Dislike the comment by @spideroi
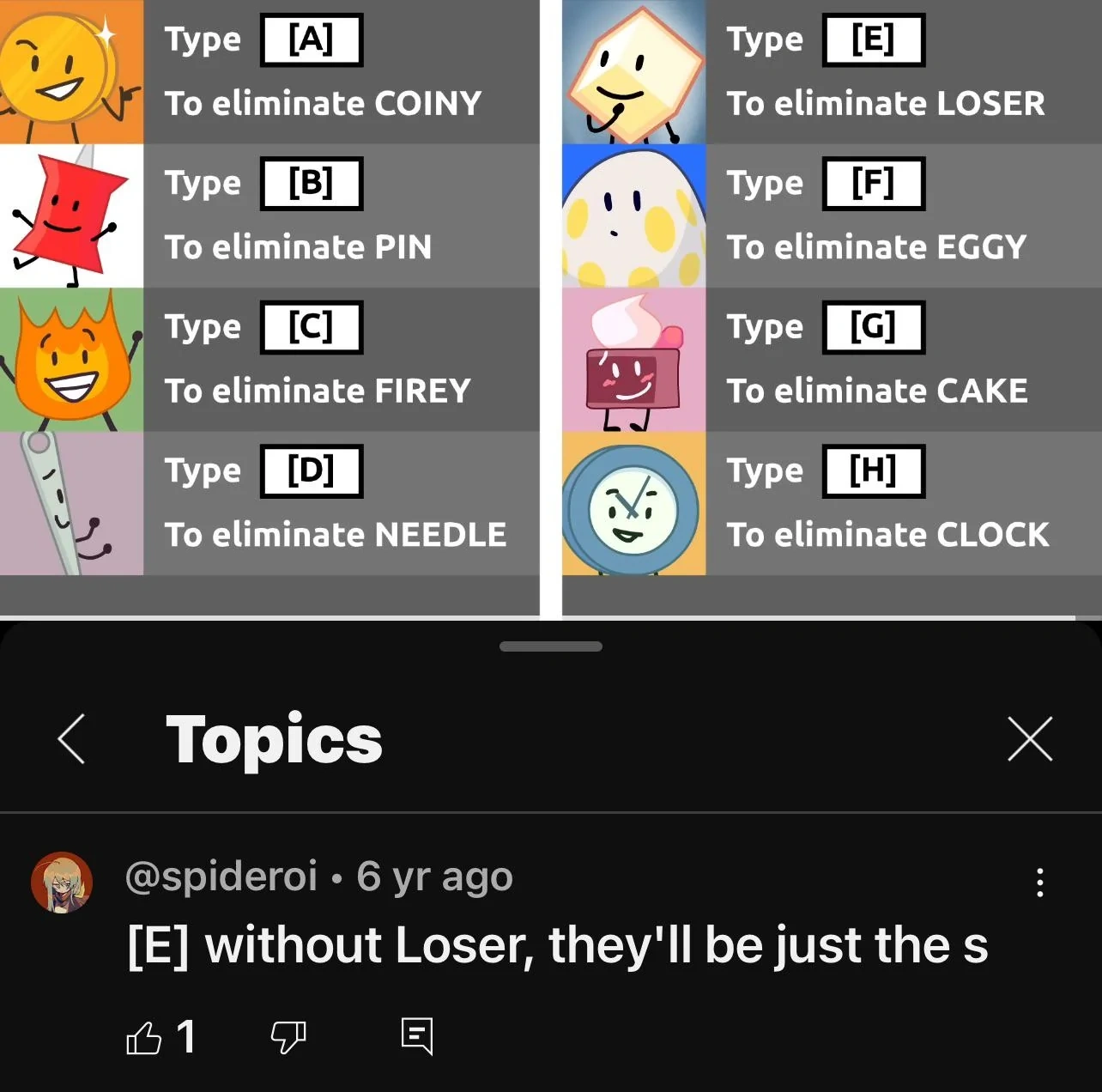 (x=288, y=1037)
